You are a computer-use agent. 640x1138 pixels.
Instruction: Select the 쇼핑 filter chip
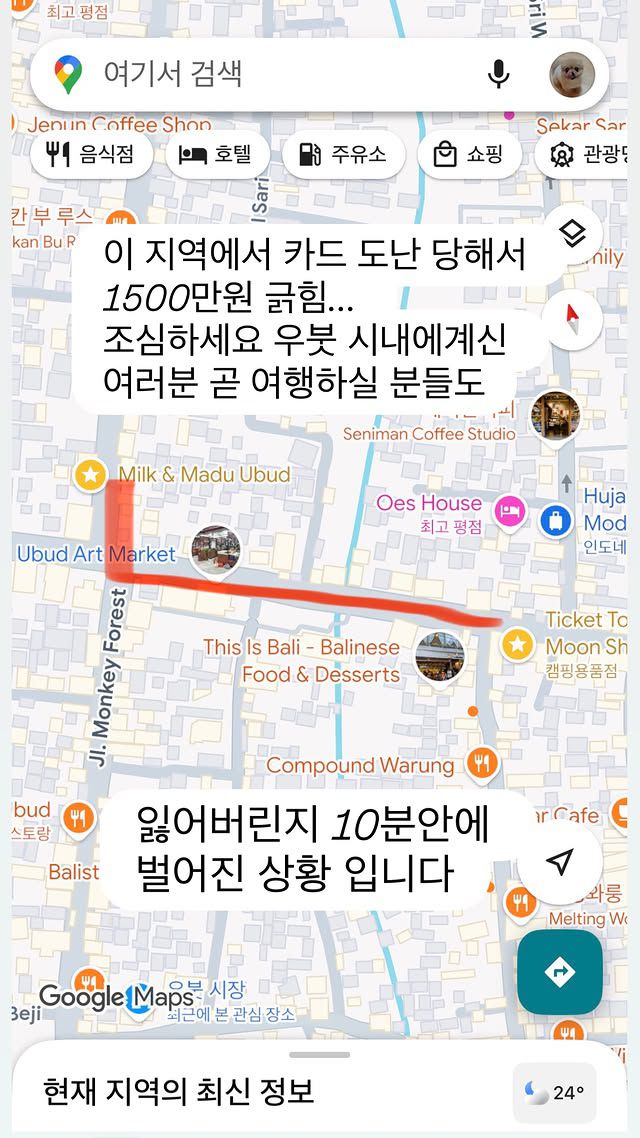[468, 155]
